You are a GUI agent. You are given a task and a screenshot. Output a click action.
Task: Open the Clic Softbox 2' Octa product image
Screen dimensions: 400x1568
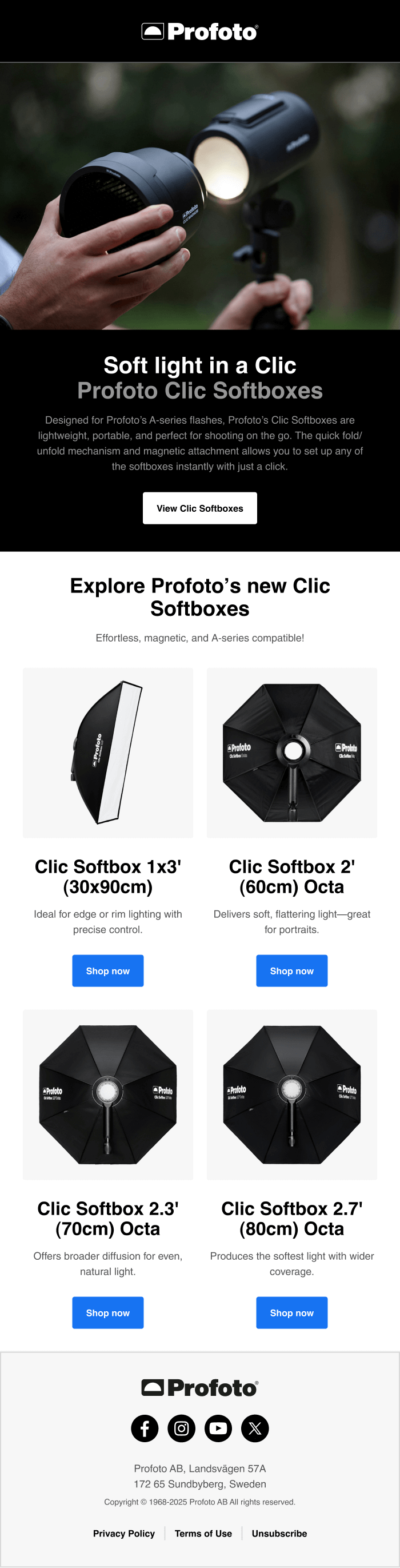(291, 753)
